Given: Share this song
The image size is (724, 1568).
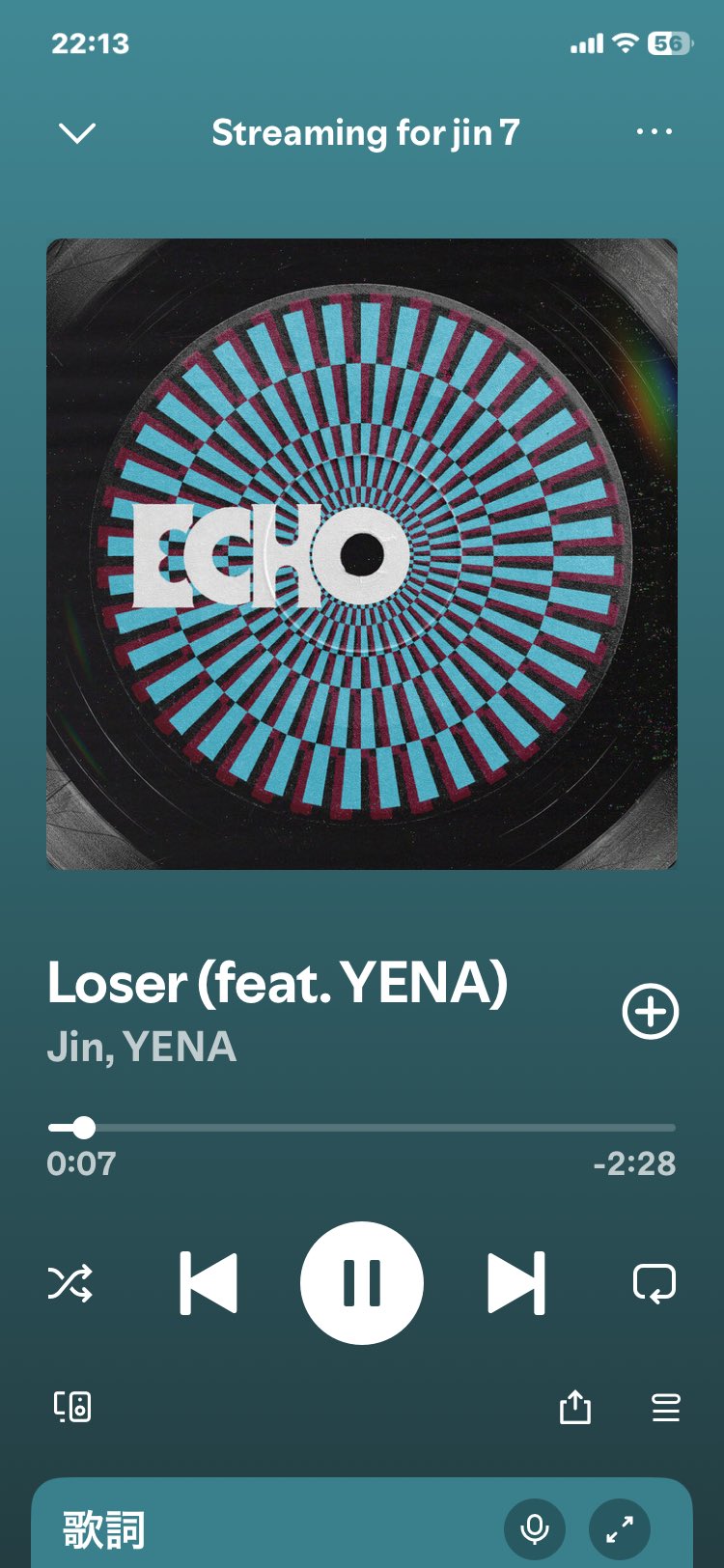Looking at the screenshot, I should 575,1407.
